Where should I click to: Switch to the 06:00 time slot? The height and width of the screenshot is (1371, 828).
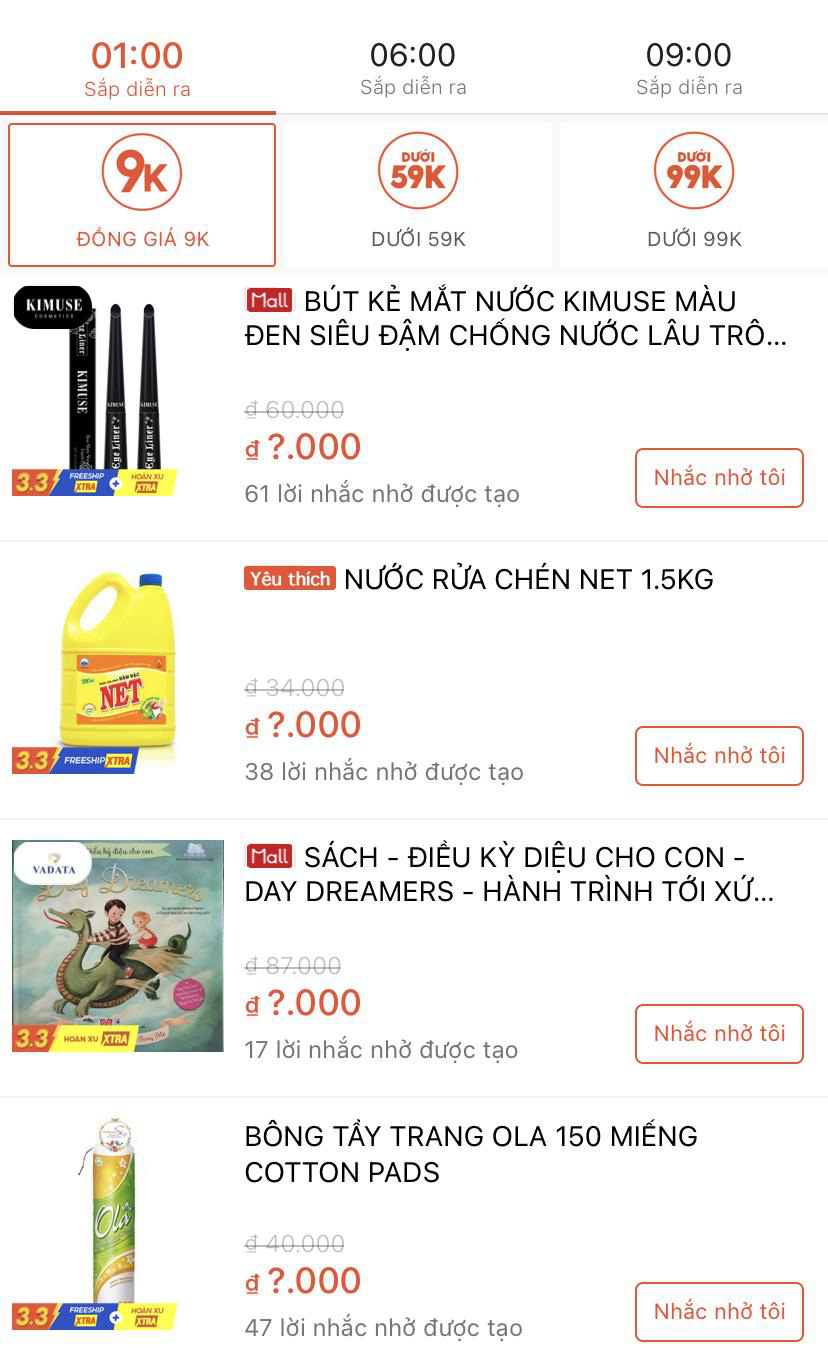point(413,67)
